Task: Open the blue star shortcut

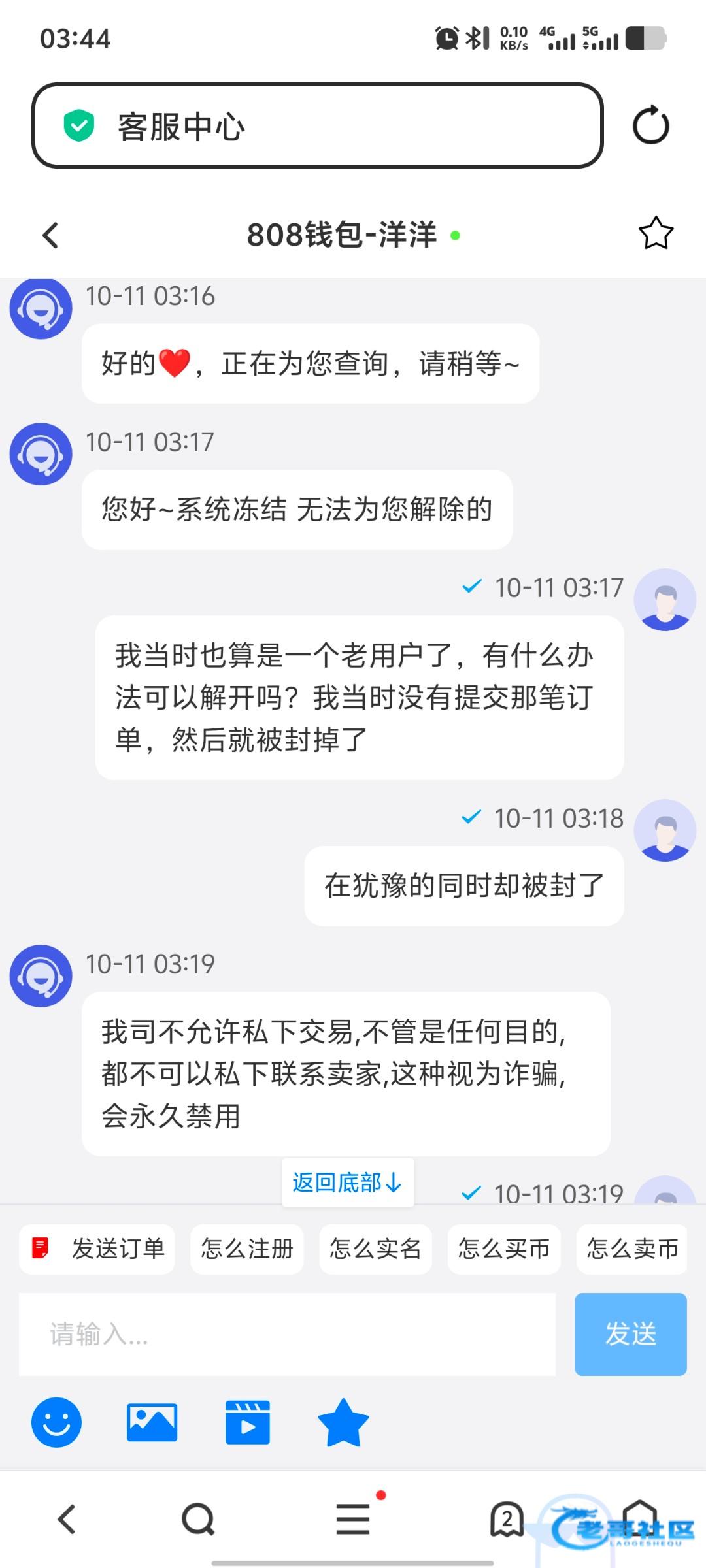Action: click(x=343, y=1422)
